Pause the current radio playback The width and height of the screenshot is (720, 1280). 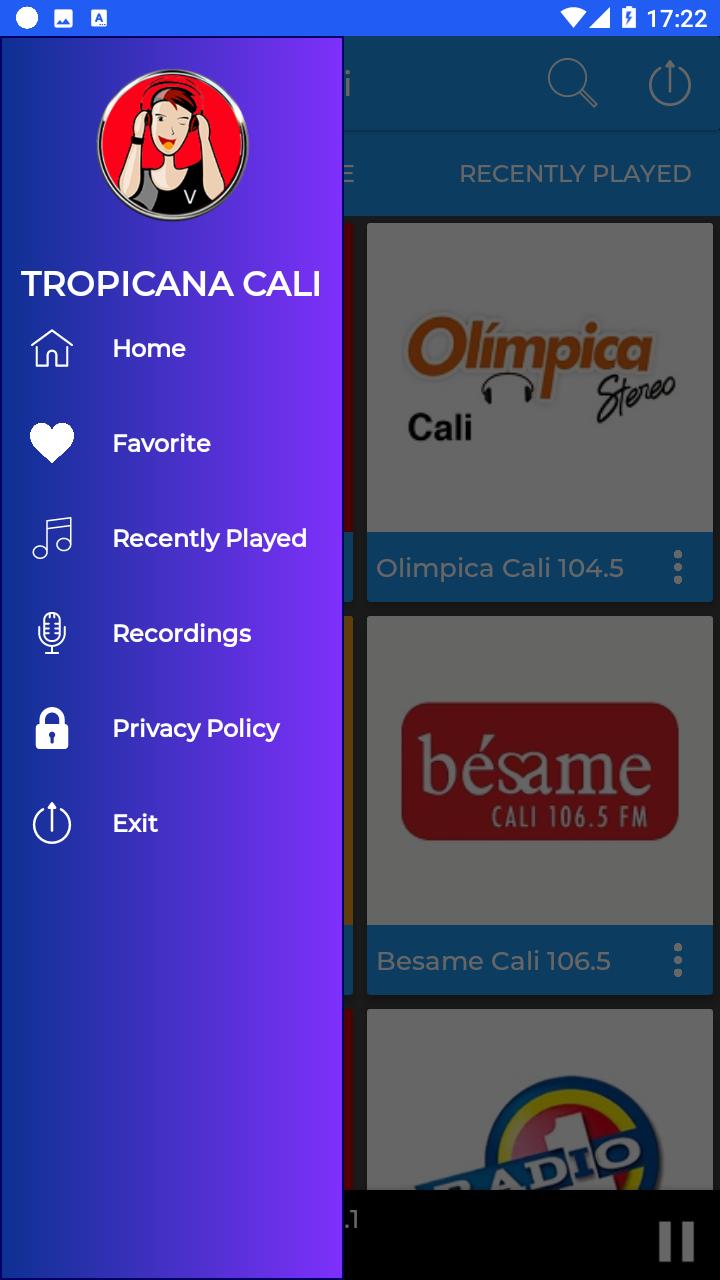676,1241
